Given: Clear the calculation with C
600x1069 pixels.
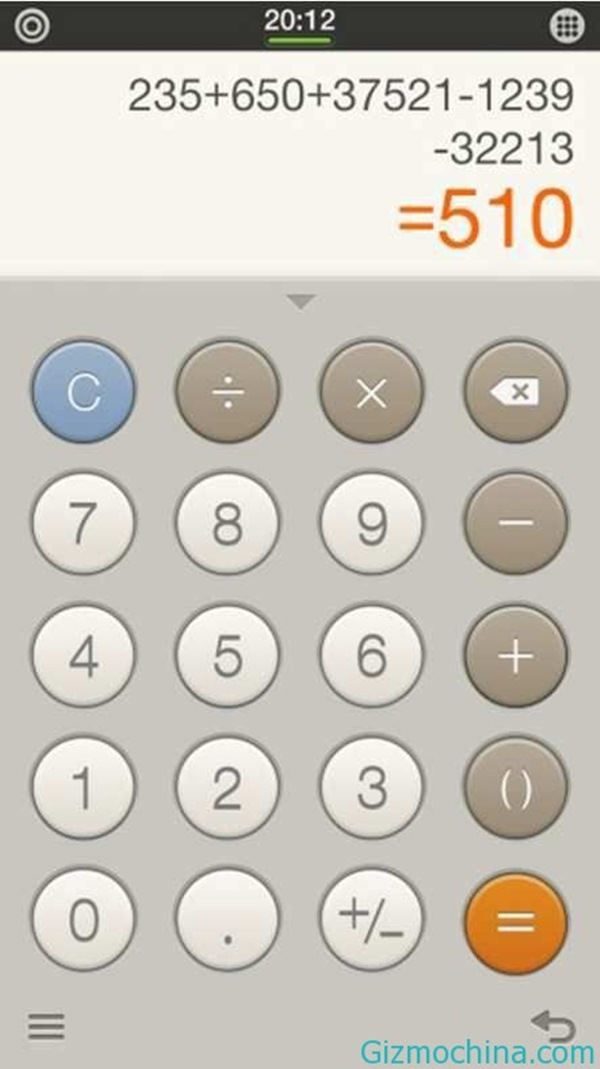Looking at the screenshot, I should point(83,391).
